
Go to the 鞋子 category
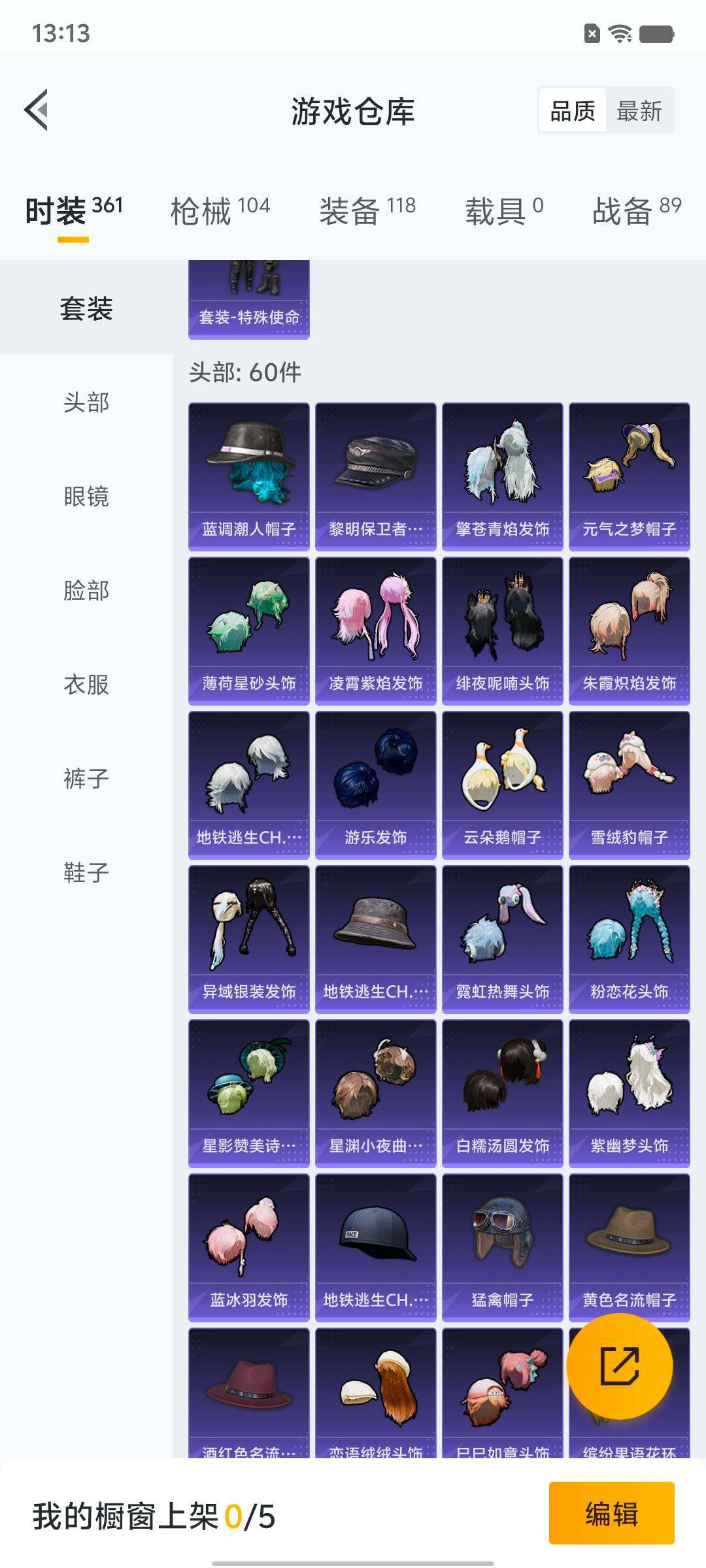[86, 873]
